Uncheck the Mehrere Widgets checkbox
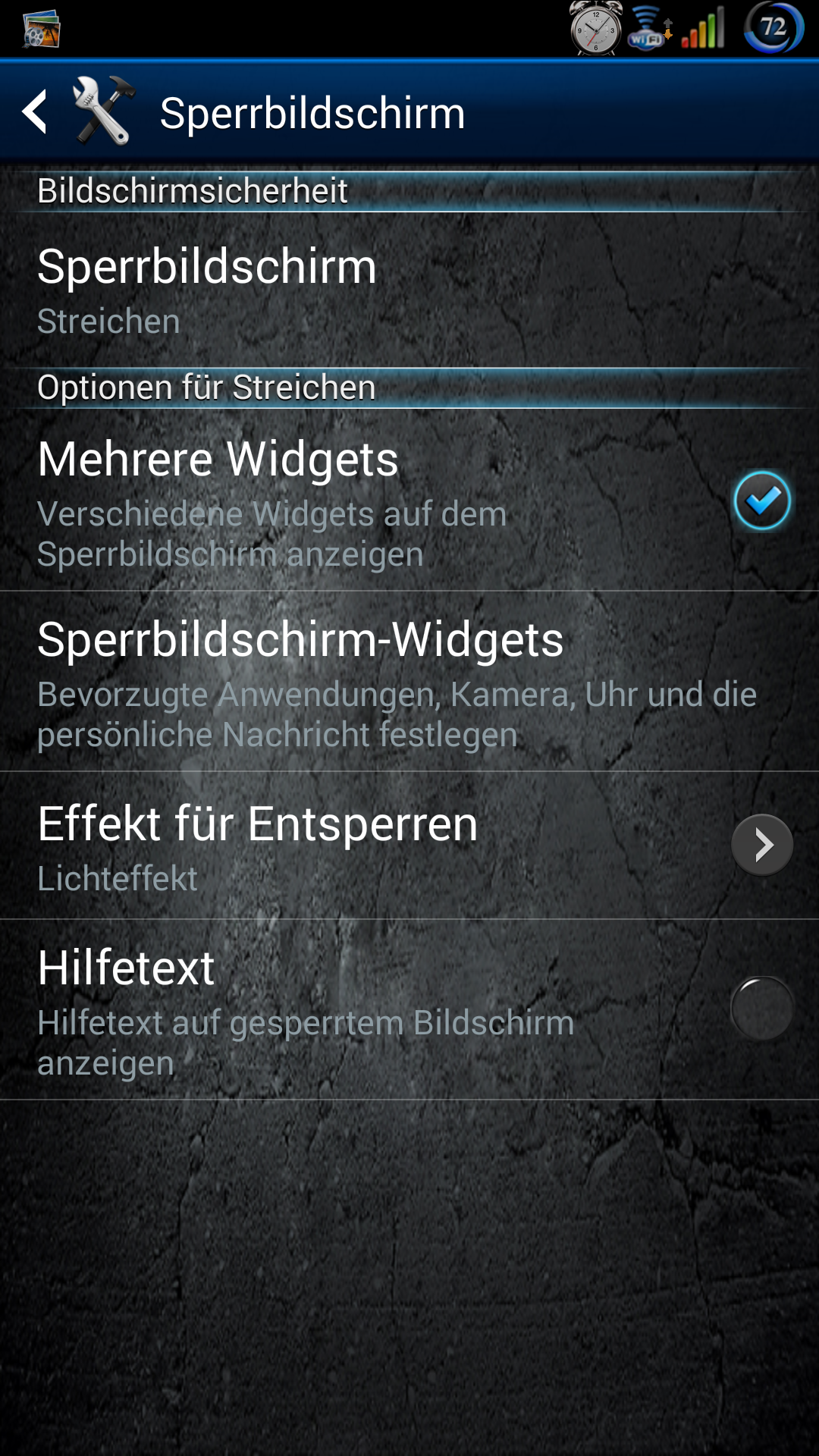The image size is (819, 1456). (762, 500)
